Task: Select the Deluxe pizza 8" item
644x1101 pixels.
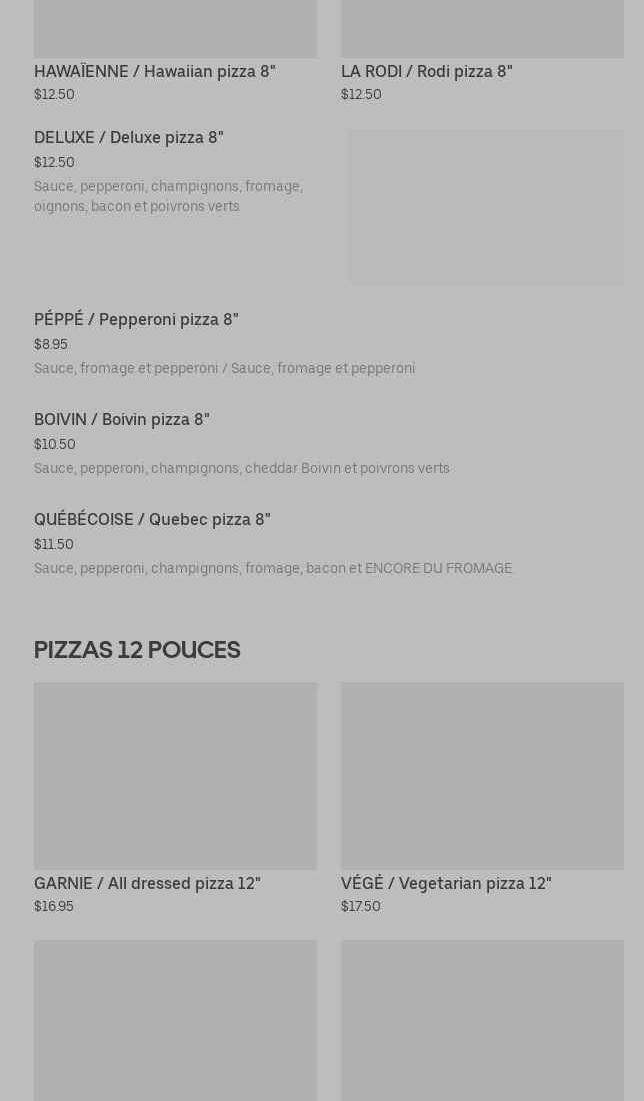Action: [129, 137]
